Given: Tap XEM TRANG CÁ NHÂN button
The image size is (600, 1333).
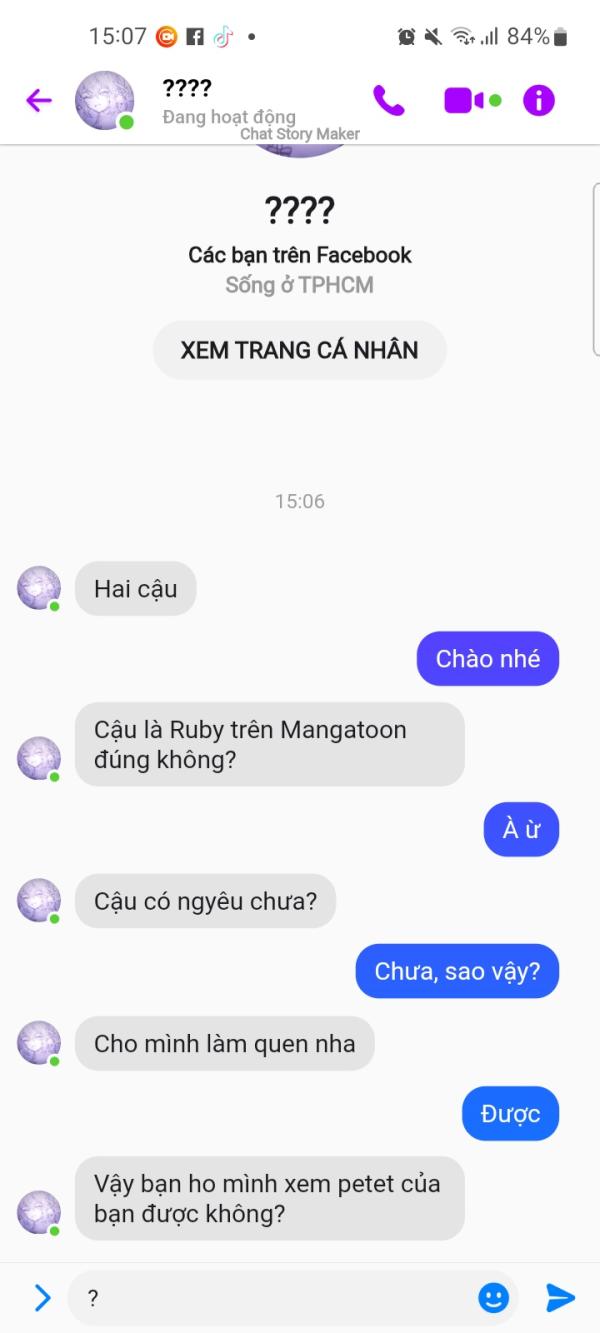Looking at the screenshot, I should (x=299, y=350).
